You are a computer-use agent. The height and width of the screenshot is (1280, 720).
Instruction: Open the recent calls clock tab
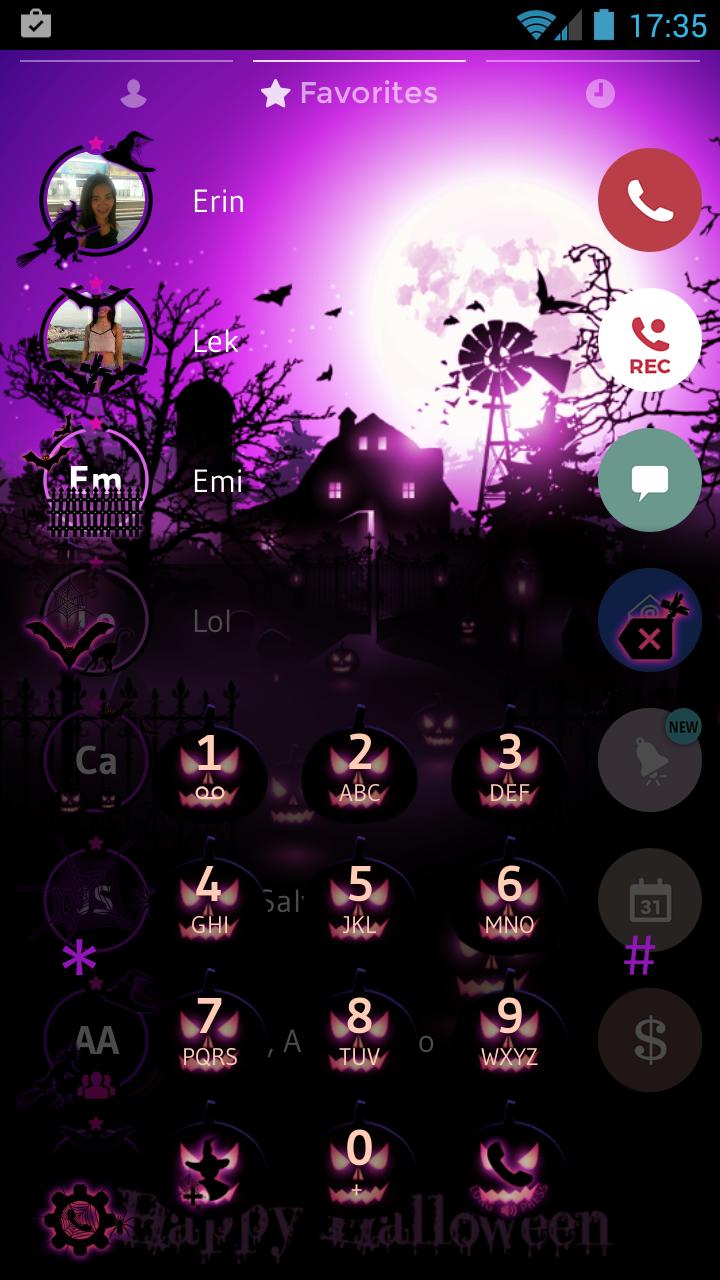click(x=600, y=94)
